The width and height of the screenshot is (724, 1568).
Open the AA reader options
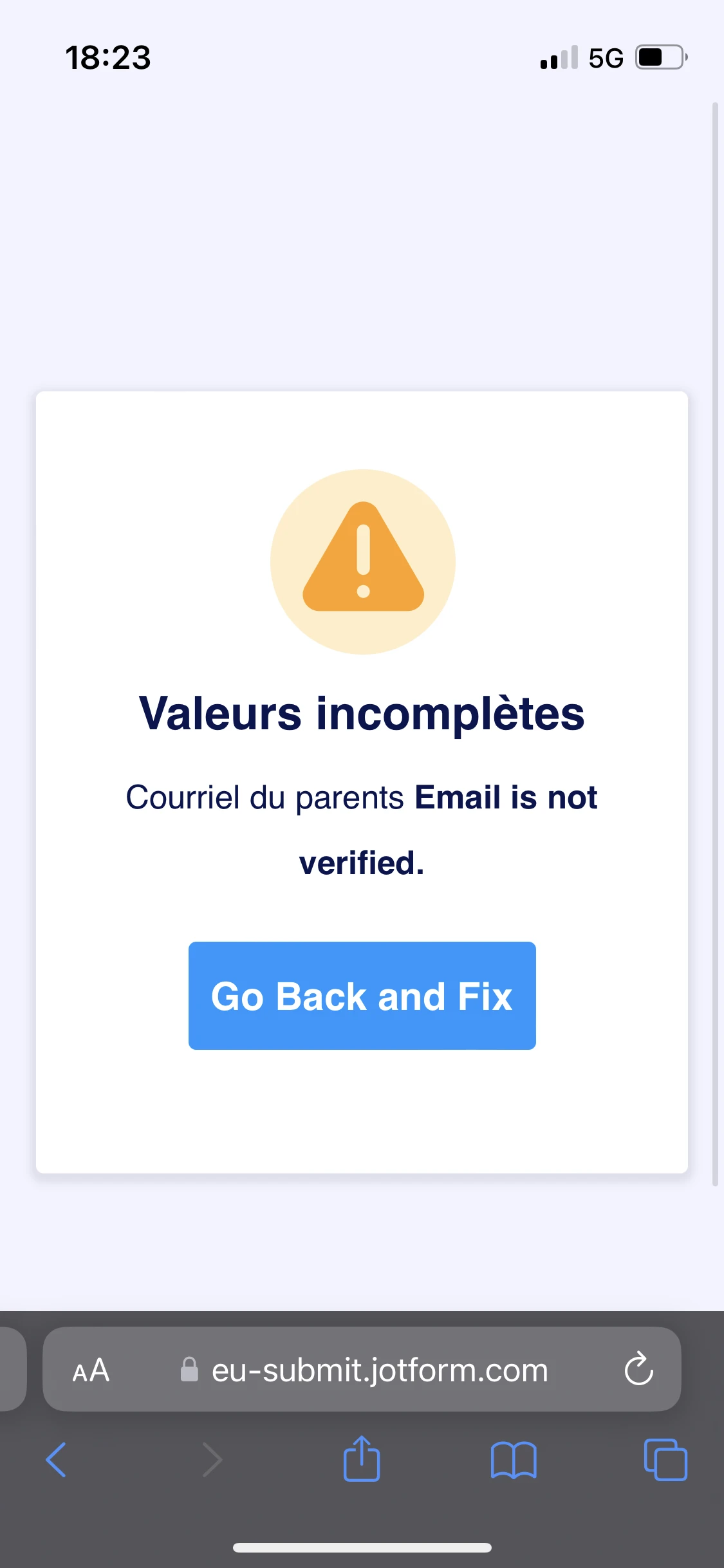[91, 1370]
